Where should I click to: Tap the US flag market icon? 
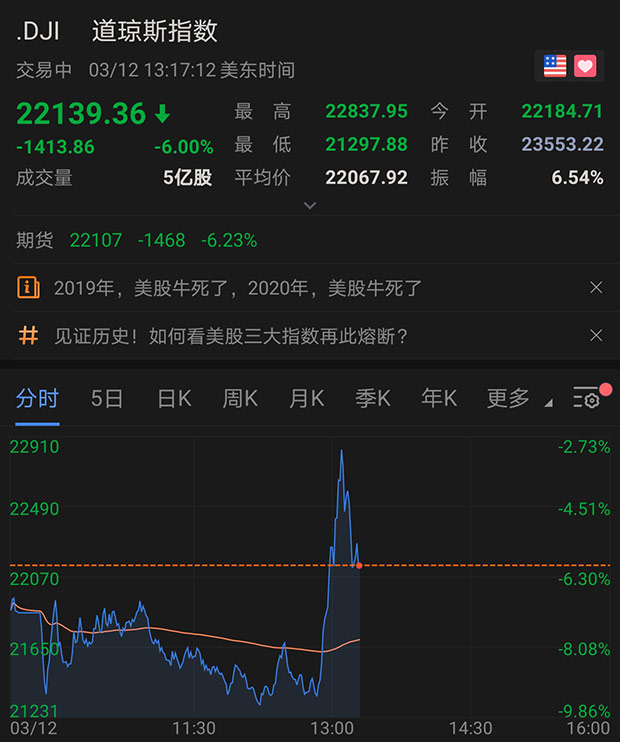[555, 66]
